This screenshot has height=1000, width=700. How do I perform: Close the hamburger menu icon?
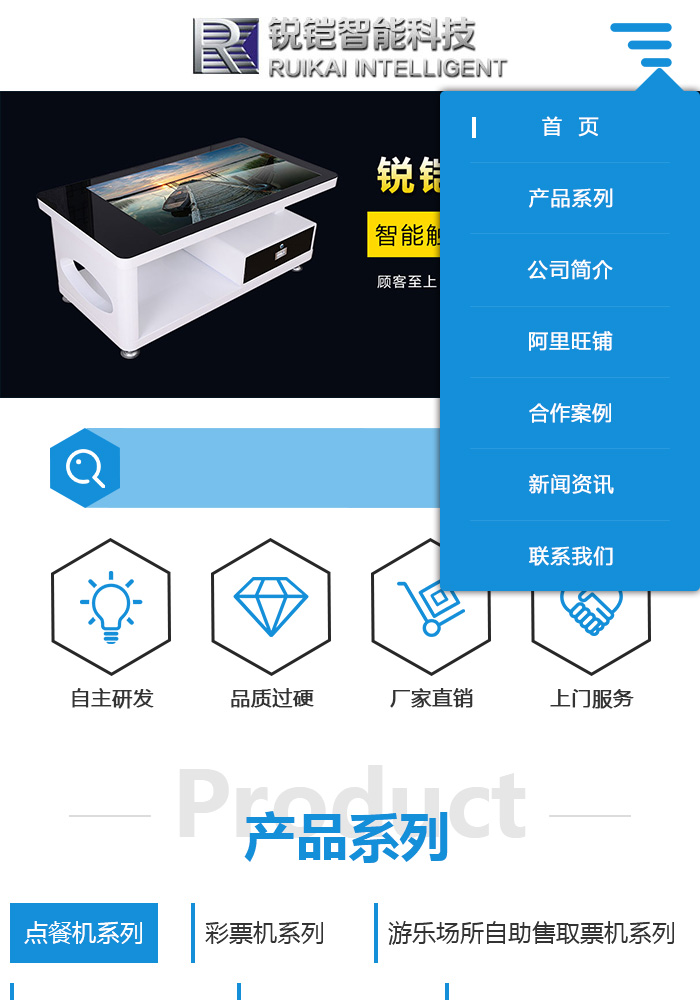point(642,44)
